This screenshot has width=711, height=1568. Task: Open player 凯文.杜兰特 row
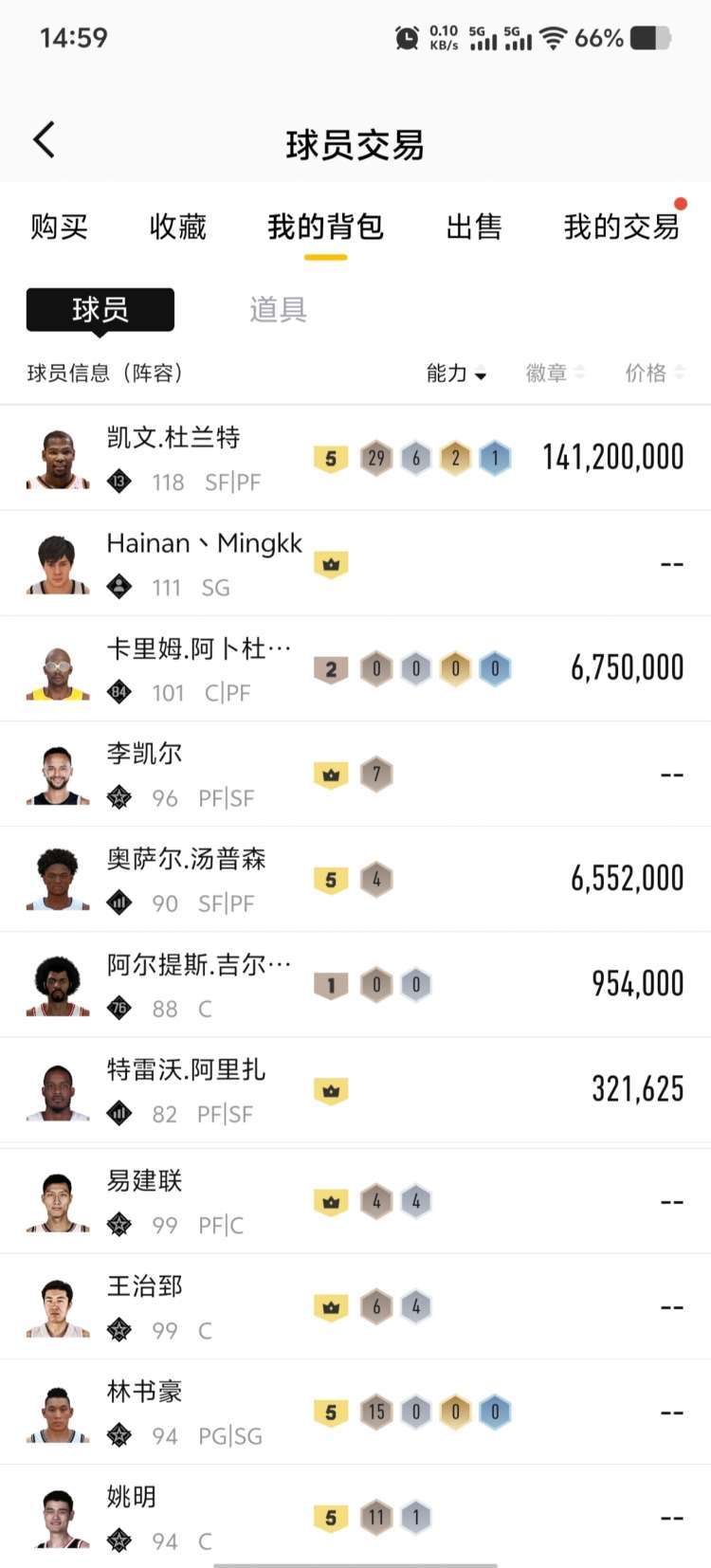[355, 458]
